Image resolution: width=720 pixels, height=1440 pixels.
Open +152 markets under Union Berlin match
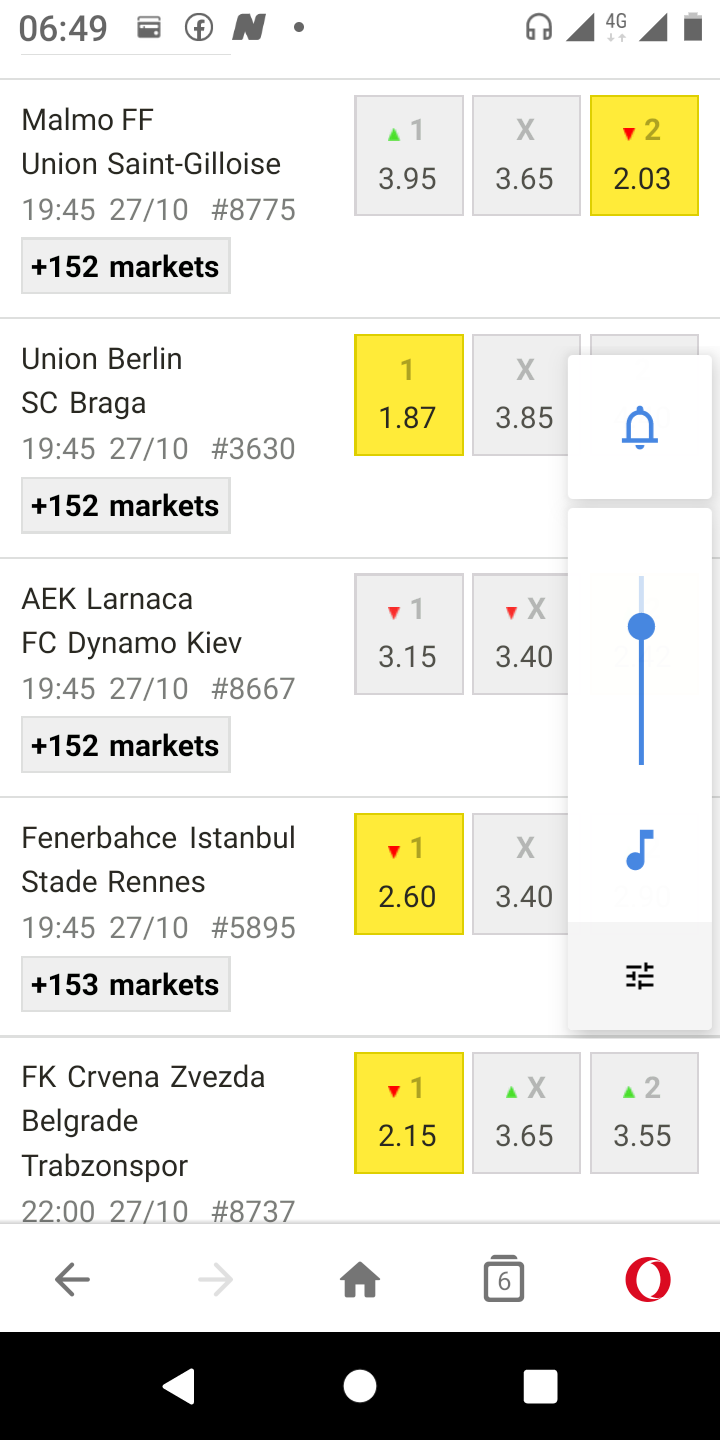point(126,505)
